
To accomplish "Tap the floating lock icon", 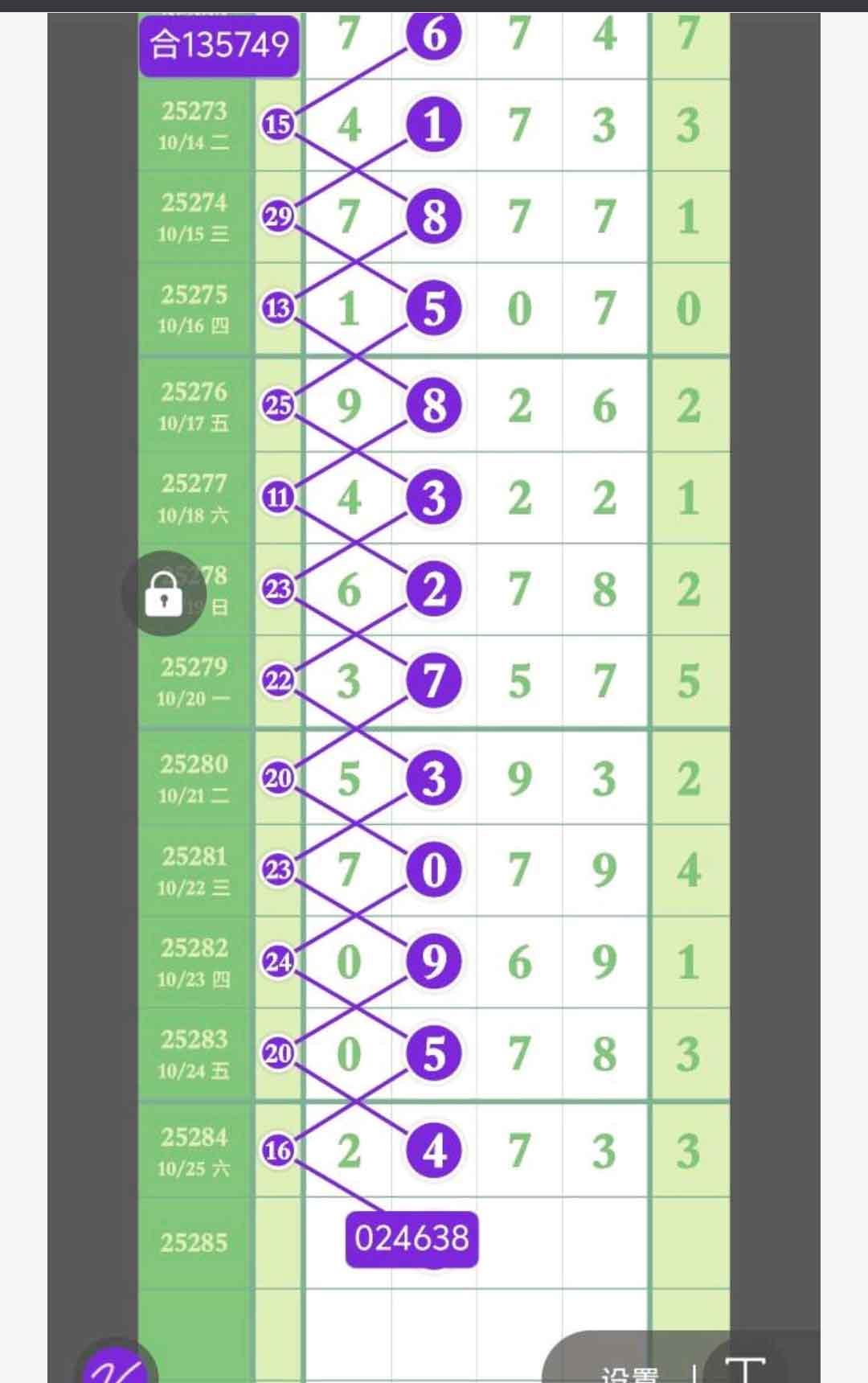I will click(164, 593).
